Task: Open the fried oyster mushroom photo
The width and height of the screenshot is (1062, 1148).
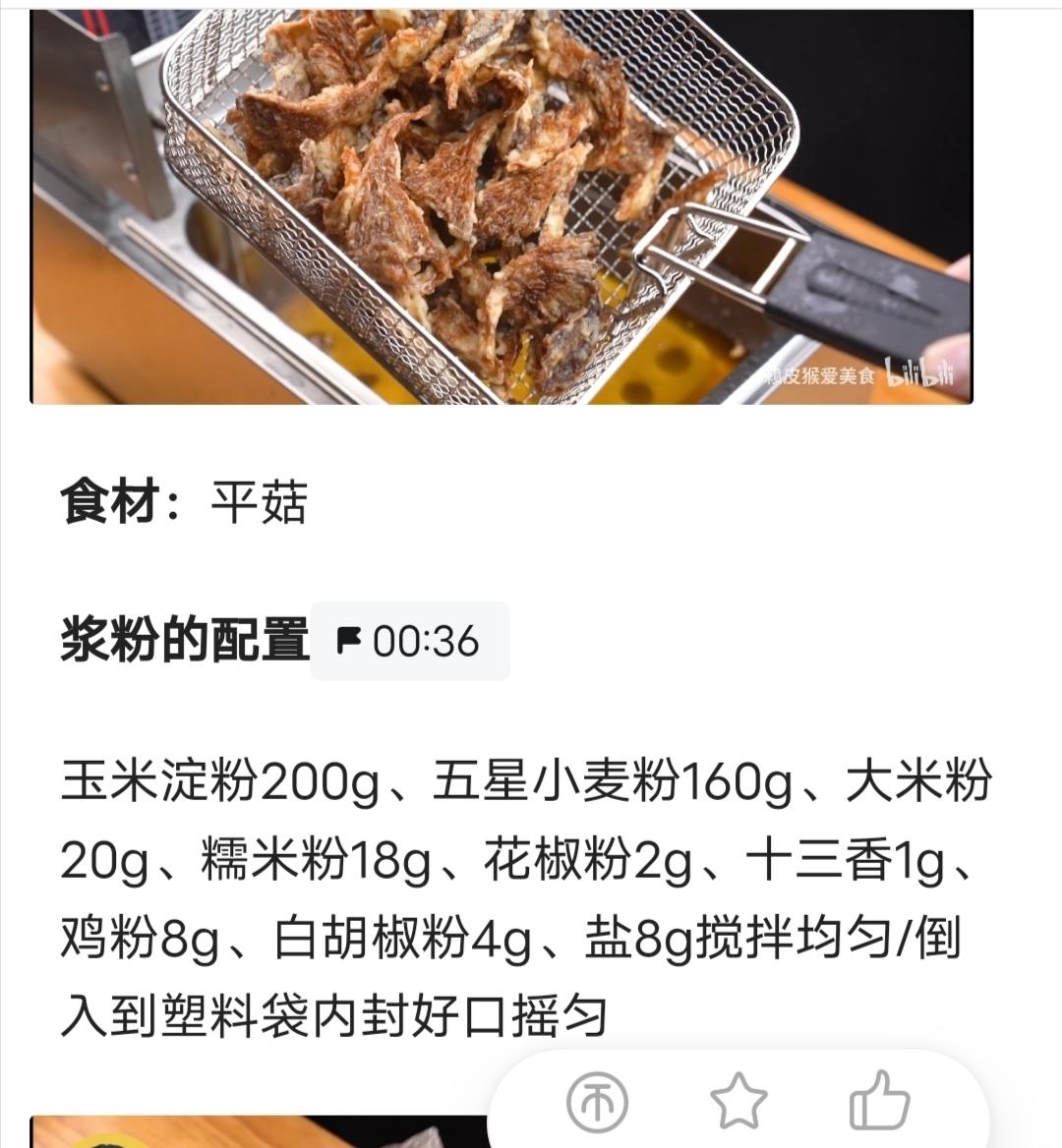Action: pos(501,206)
